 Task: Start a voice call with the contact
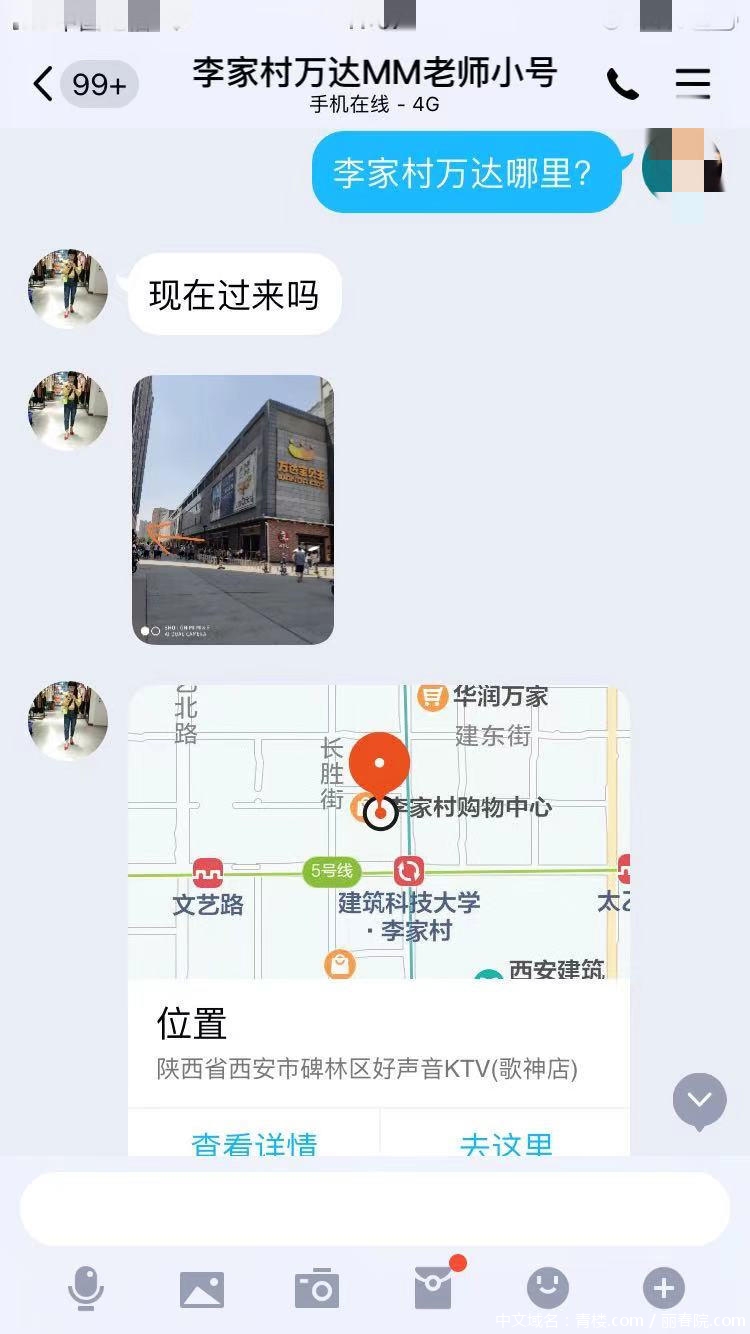[623, 85]
